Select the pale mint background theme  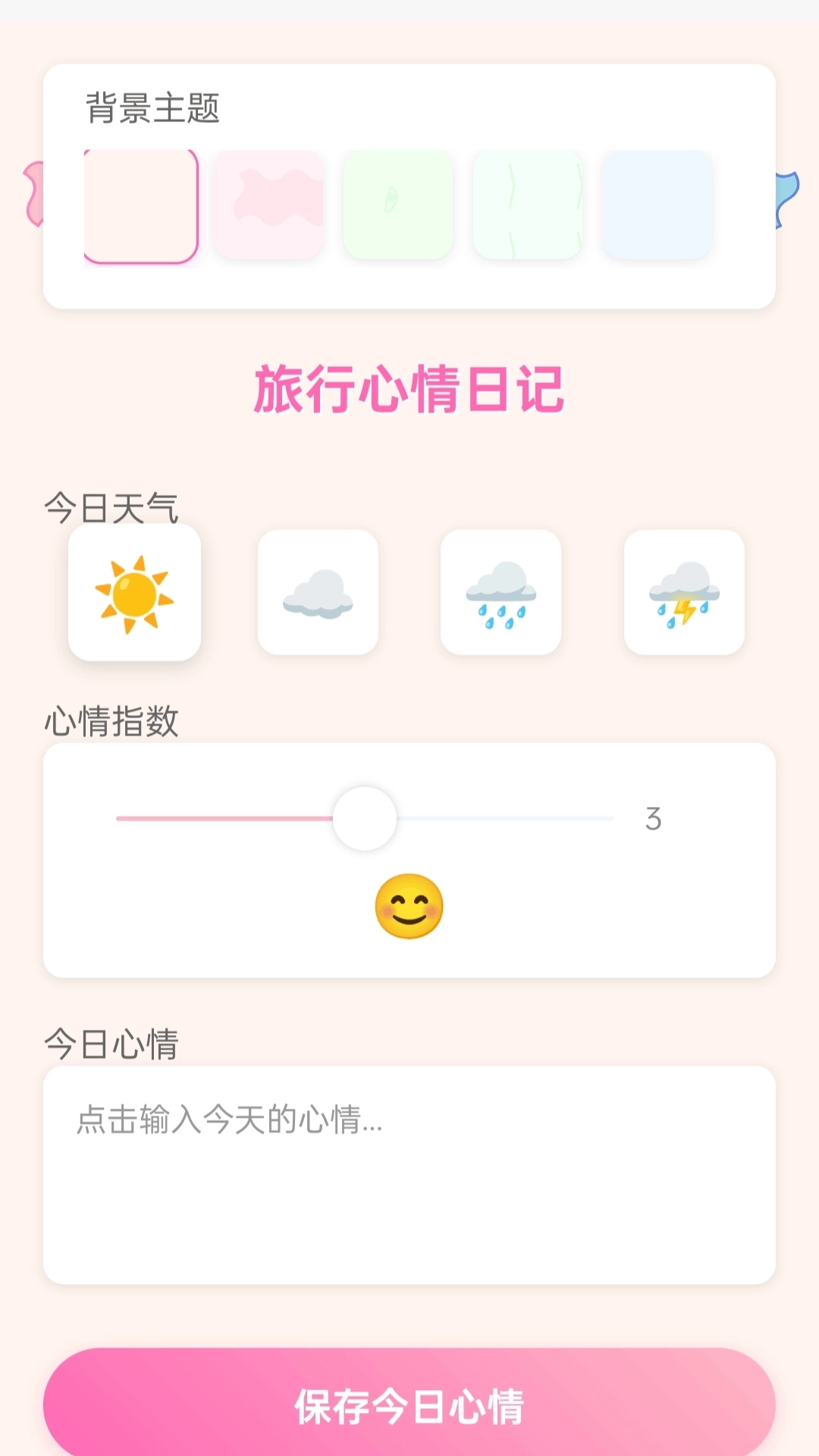[x=529, y=205]
